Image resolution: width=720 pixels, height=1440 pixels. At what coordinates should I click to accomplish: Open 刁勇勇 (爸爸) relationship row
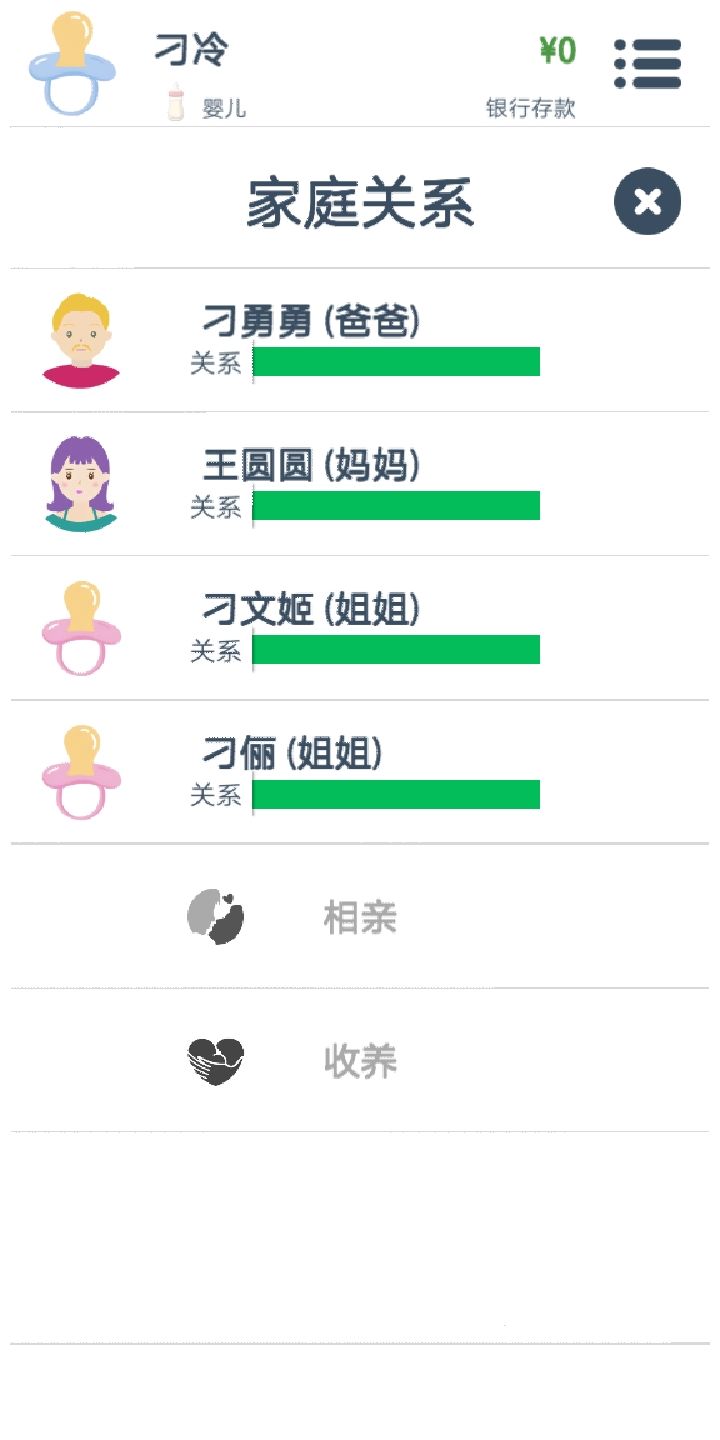[360, 340]
